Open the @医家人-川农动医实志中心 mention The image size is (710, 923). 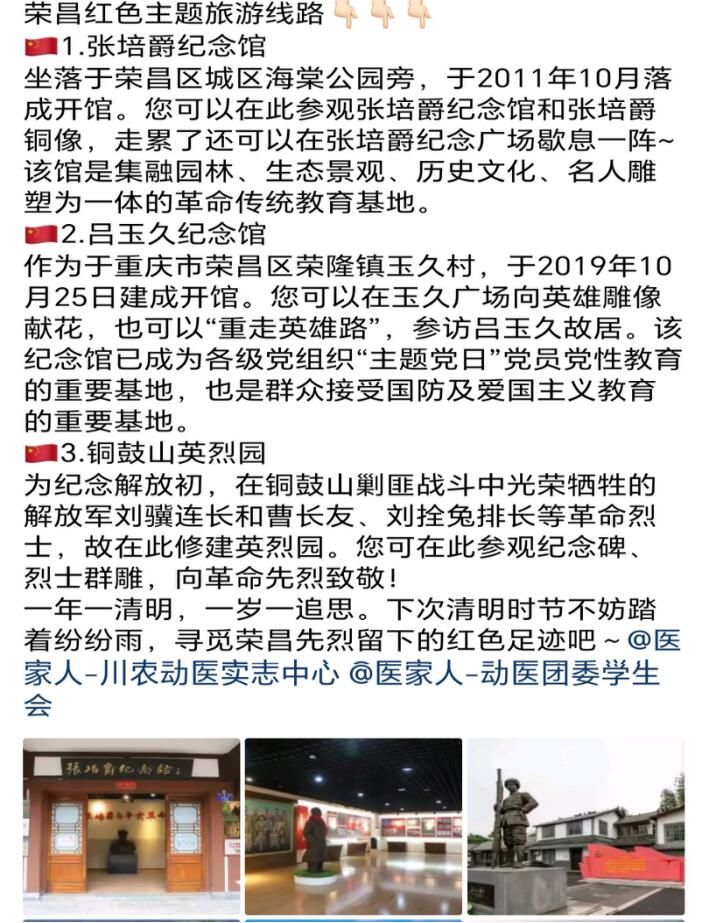click(180, 673)
